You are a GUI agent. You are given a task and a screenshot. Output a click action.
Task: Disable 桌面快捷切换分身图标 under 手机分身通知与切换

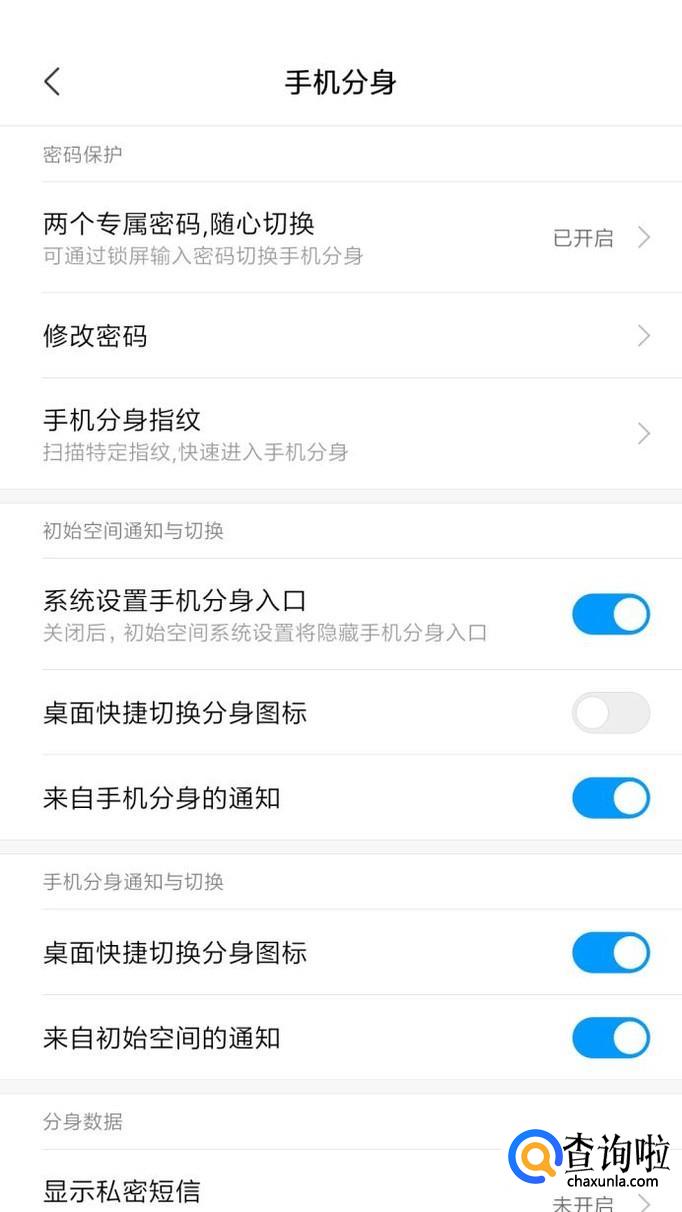(x=610, y=953)
